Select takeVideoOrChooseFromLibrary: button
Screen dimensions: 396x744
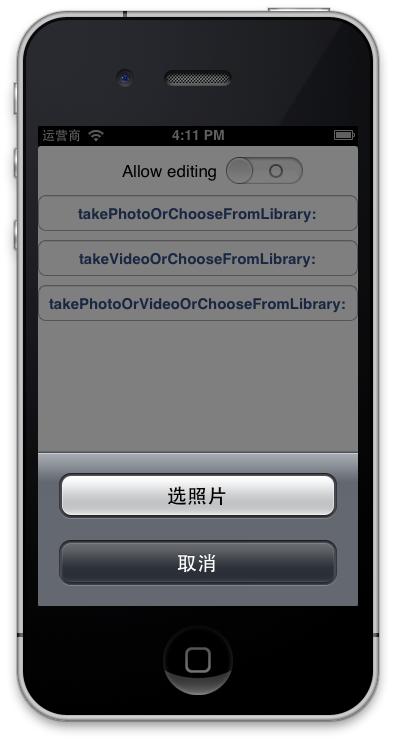point(198,259)
